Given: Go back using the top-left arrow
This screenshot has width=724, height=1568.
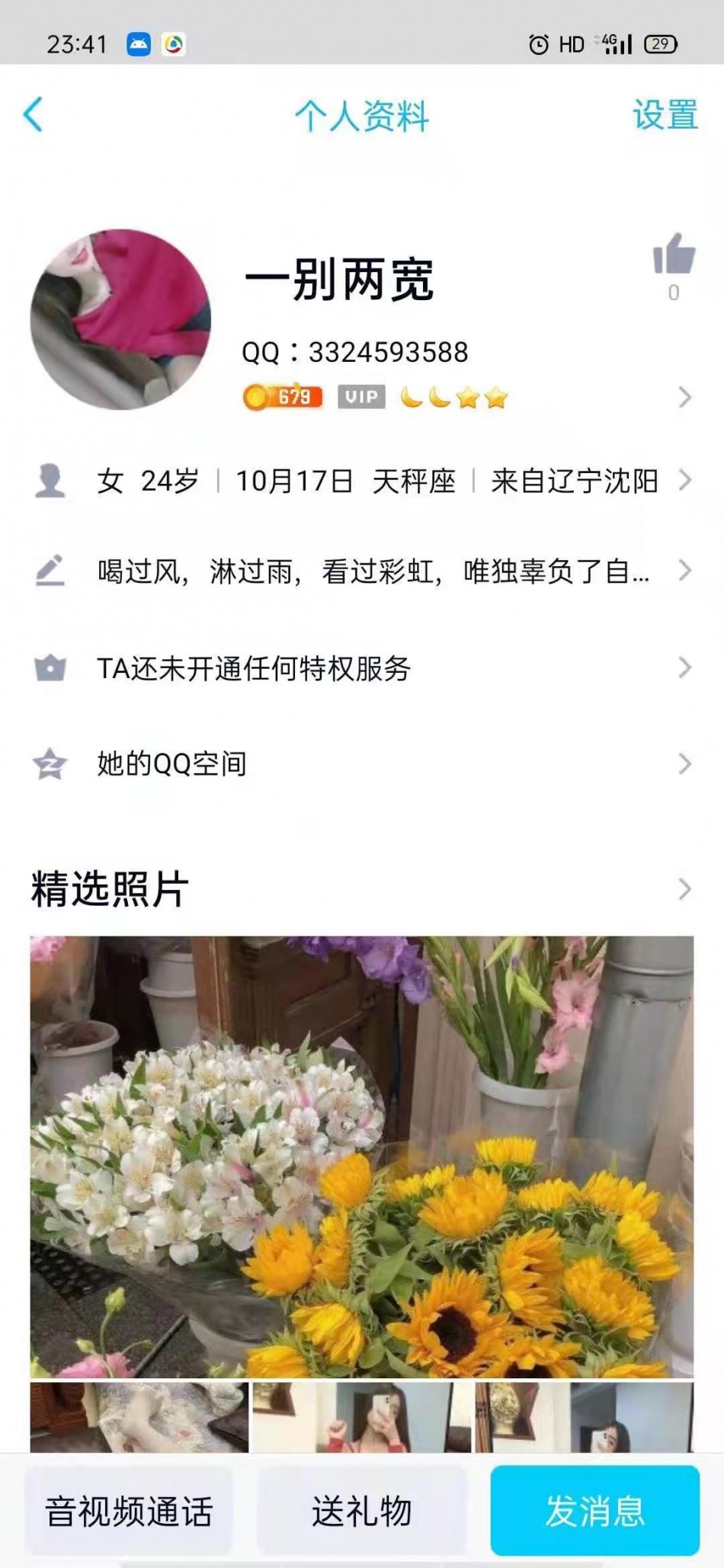Looking at the screenshot, I should point(34,116).
